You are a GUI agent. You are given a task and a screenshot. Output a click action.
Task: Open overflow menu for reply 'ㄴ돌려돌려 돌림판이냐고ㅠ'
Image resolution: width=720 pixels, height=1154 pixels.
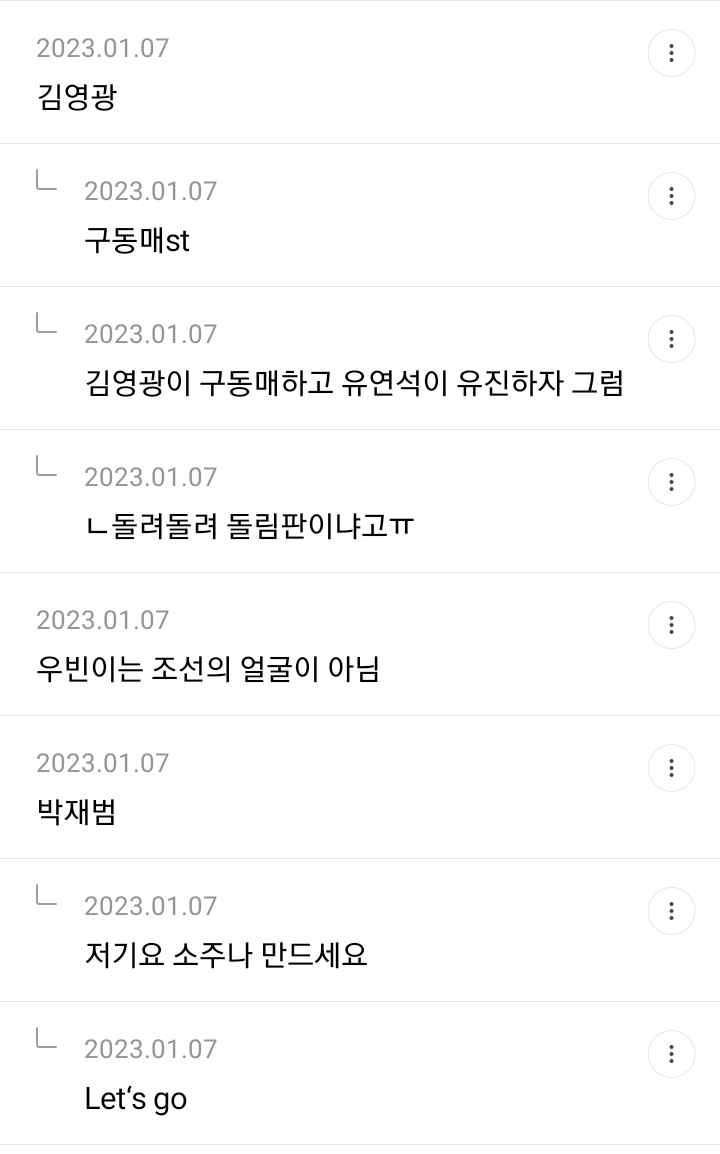(x=671, y=482)
